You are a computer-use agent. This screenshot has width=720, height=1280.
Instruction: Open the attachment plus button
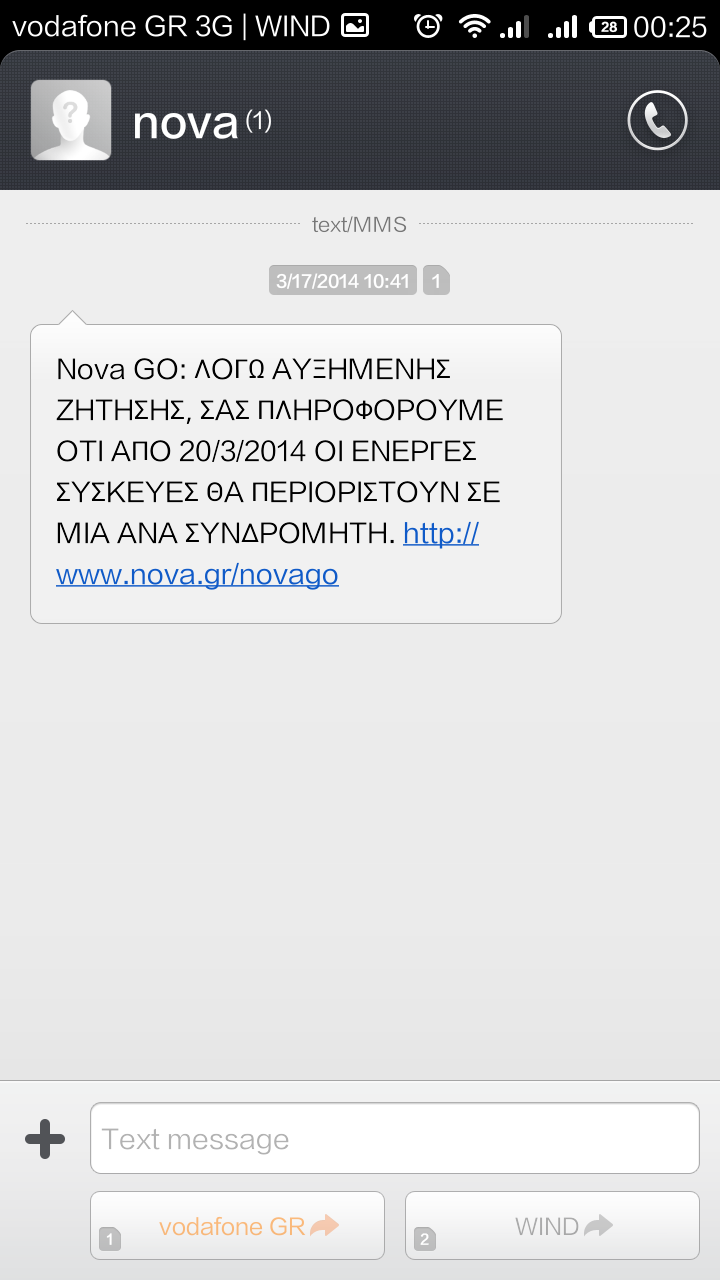pos(45,1139)
